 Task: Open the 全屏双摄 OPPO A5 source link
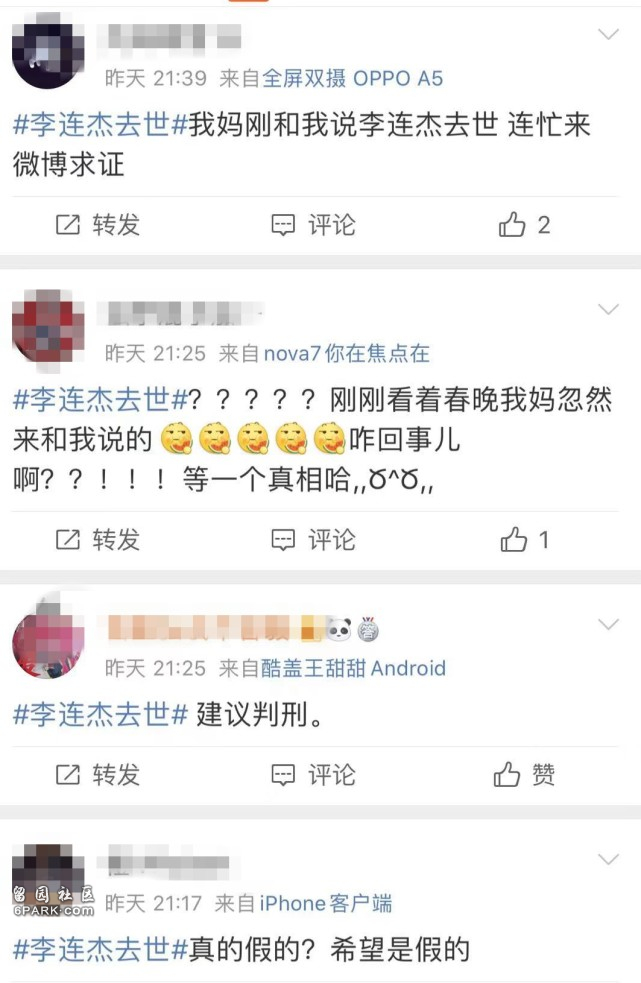click(352, 78)
